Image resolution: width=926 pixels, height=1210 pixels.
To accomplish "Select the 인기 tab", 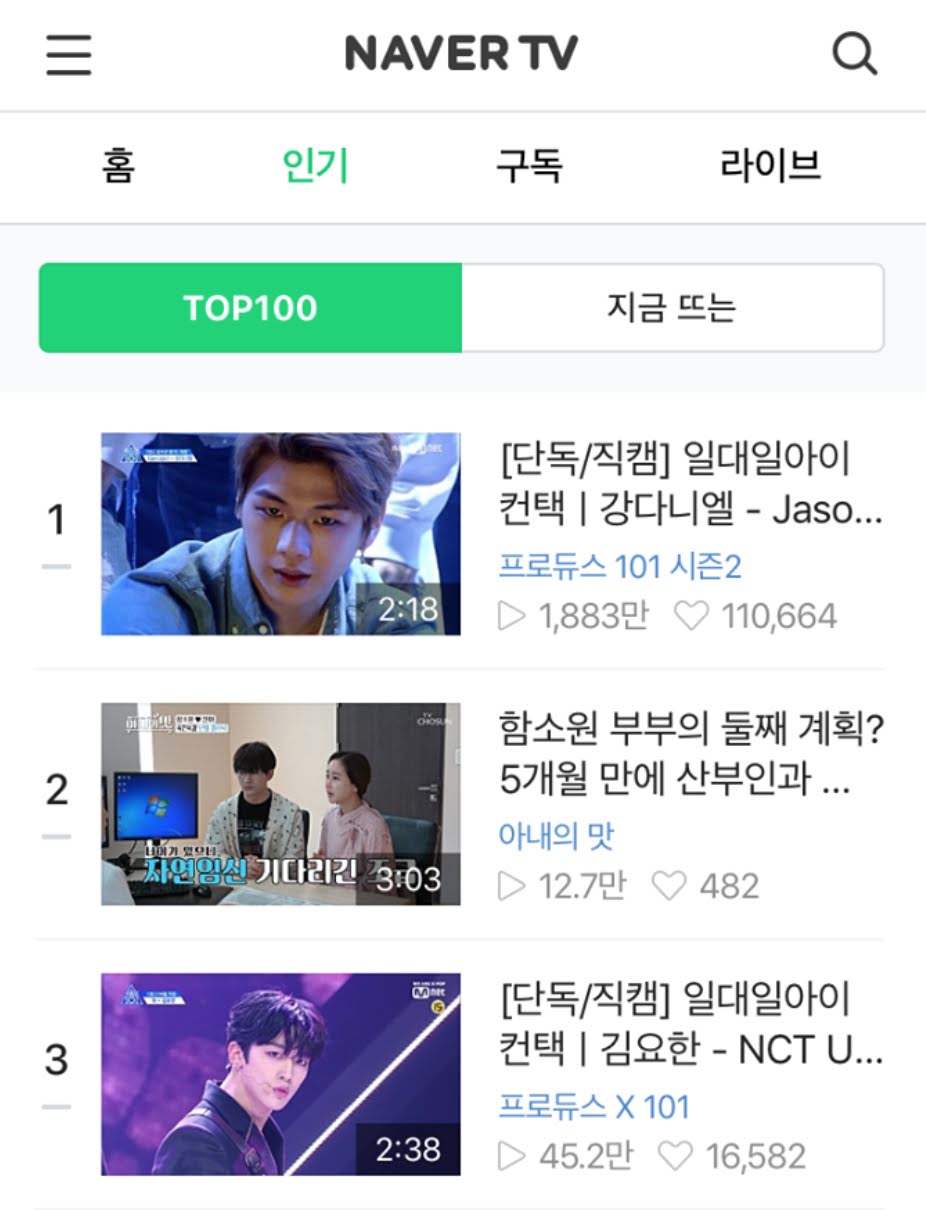I will 315,166.
